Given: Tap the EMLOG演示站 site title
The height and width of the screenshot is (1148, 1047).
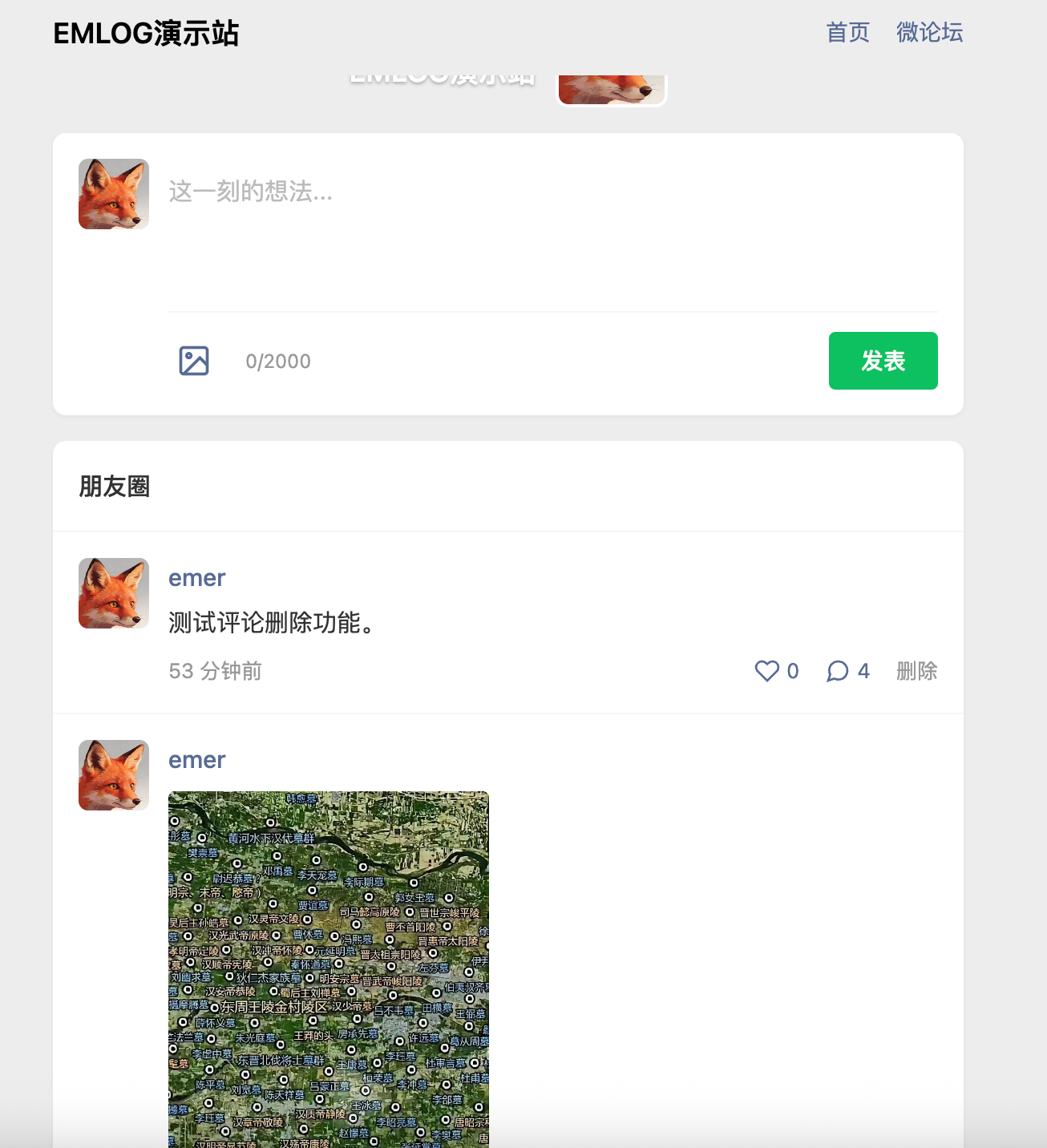Looking at the screenshot, I should click(146, 34).
